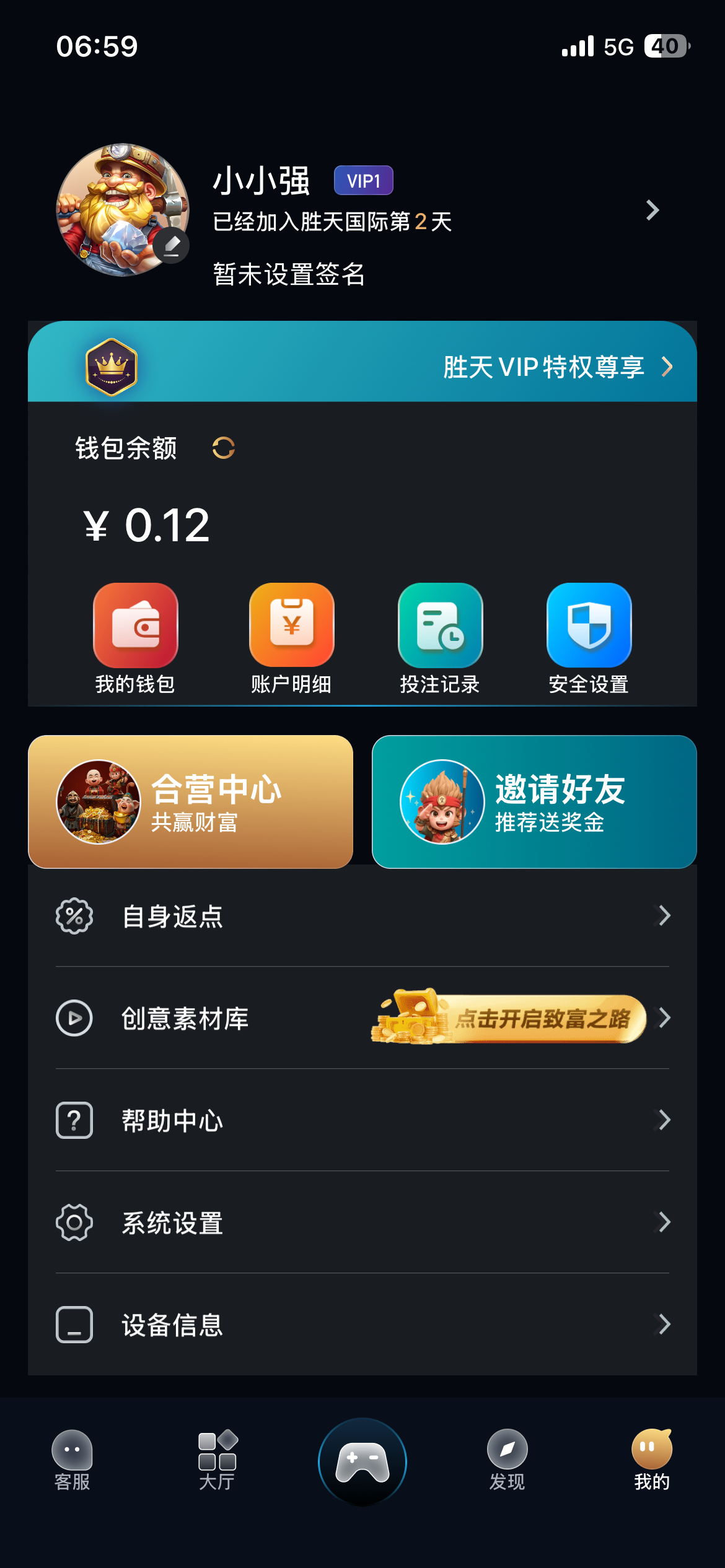The image size is (725, 1568).
Task: Tap 邀请好友 to invite friends
Action: 534,801
